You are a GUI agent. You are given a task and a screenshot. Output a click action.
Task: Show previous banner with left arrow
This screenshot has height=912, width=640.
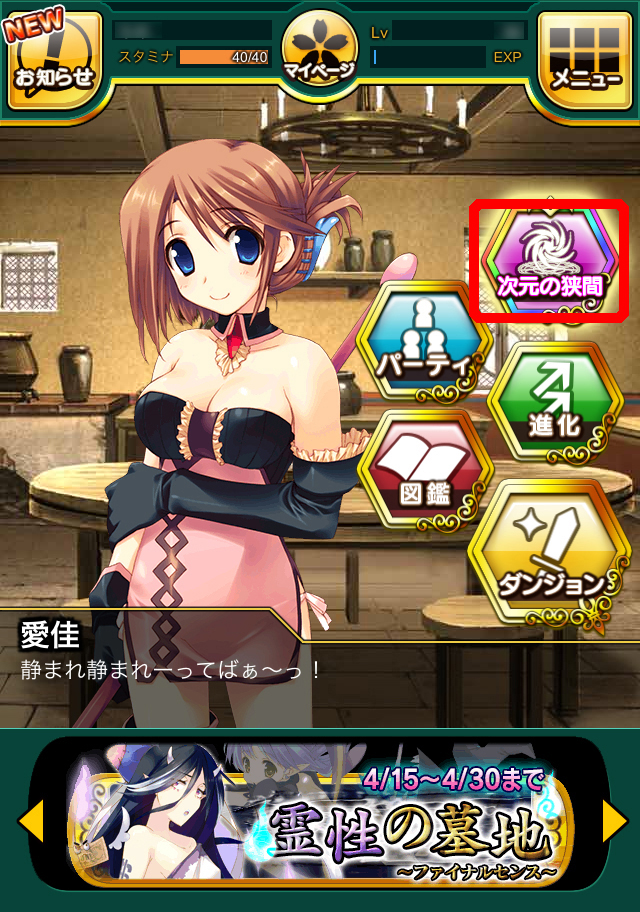(x=31, y=822)
